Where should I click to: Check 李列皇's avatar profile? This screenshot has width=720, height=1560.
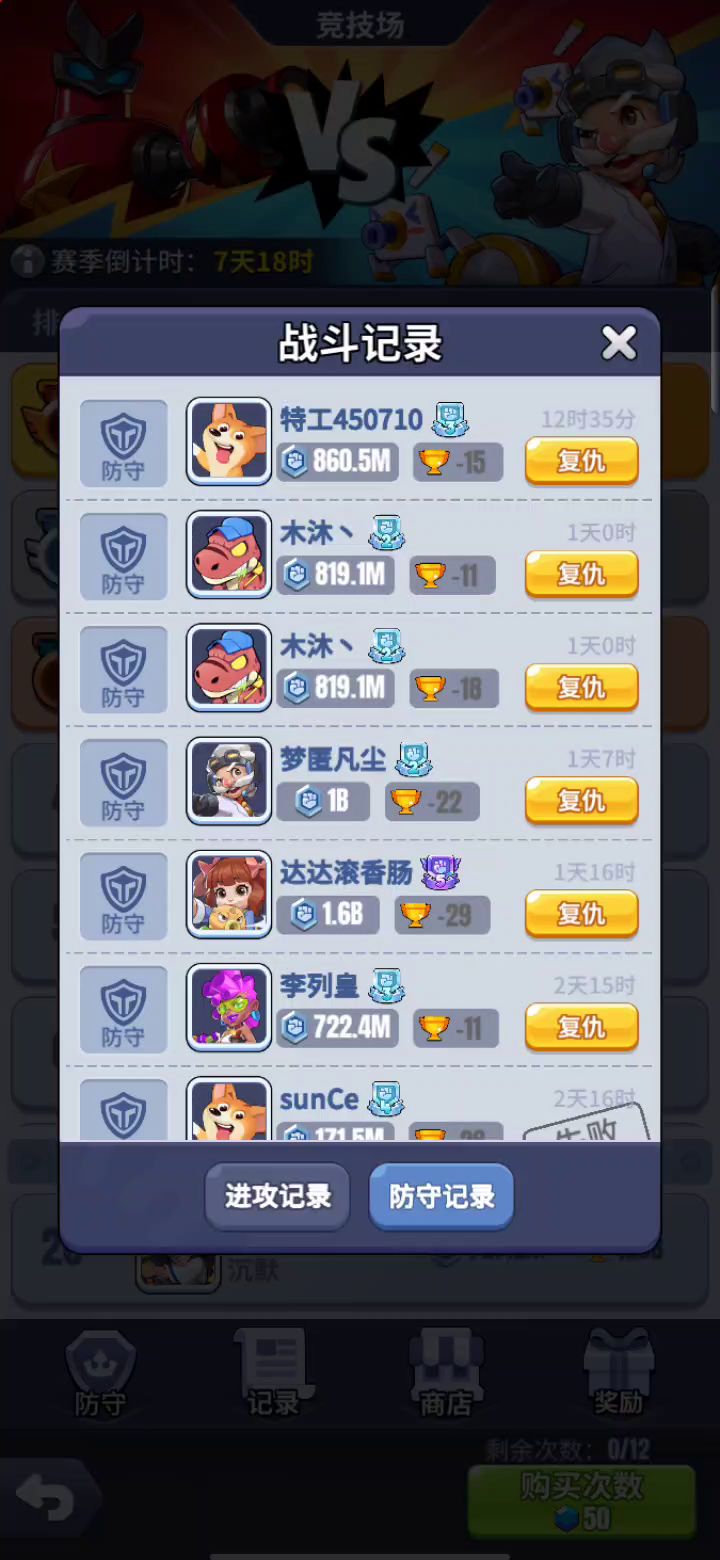[229, 1007]
